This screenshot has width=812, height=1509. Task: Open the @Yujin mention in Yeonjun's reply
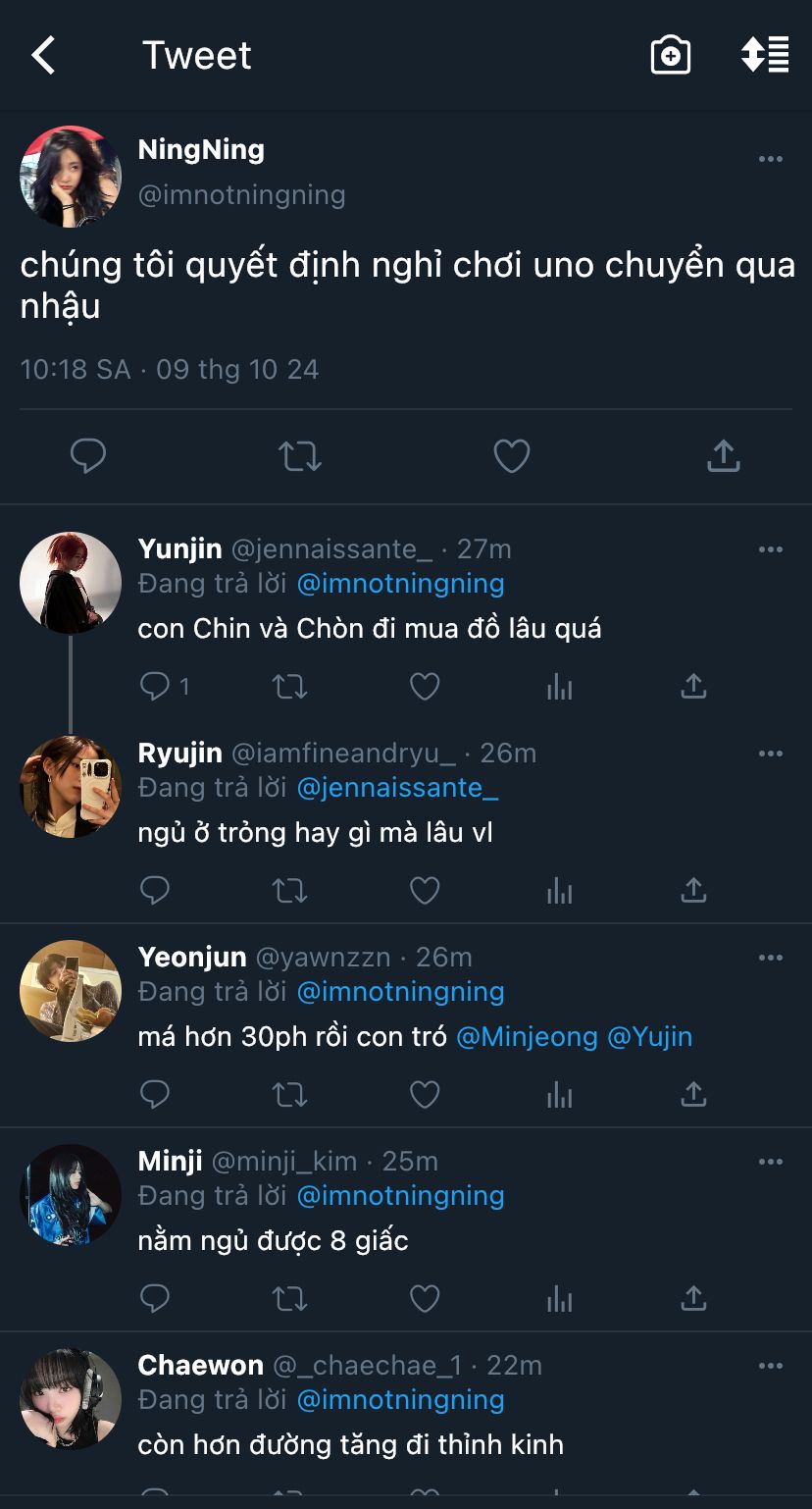point(650,1036)
